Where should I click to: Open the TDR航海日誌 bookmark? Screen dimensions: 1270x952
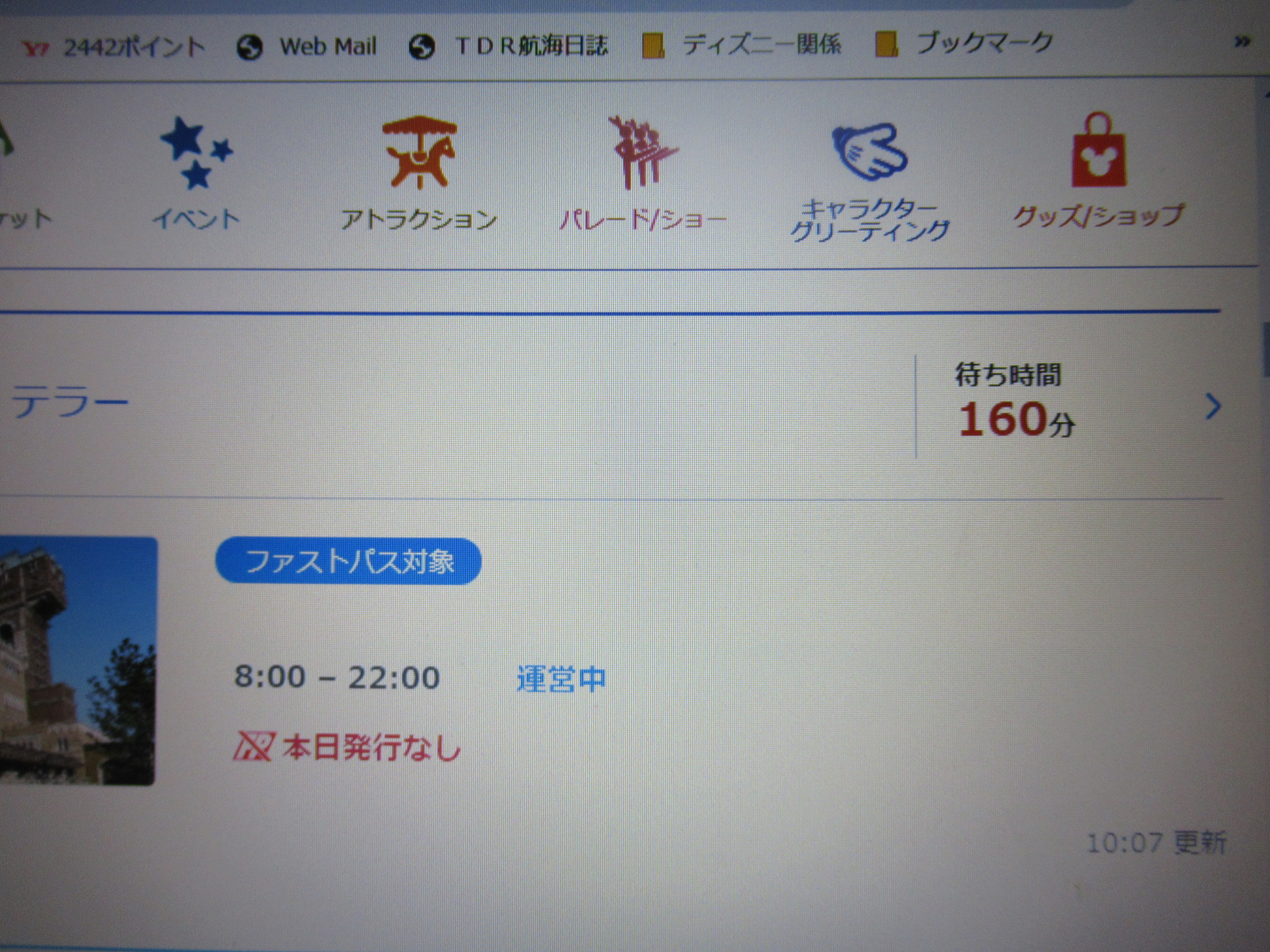510,46
